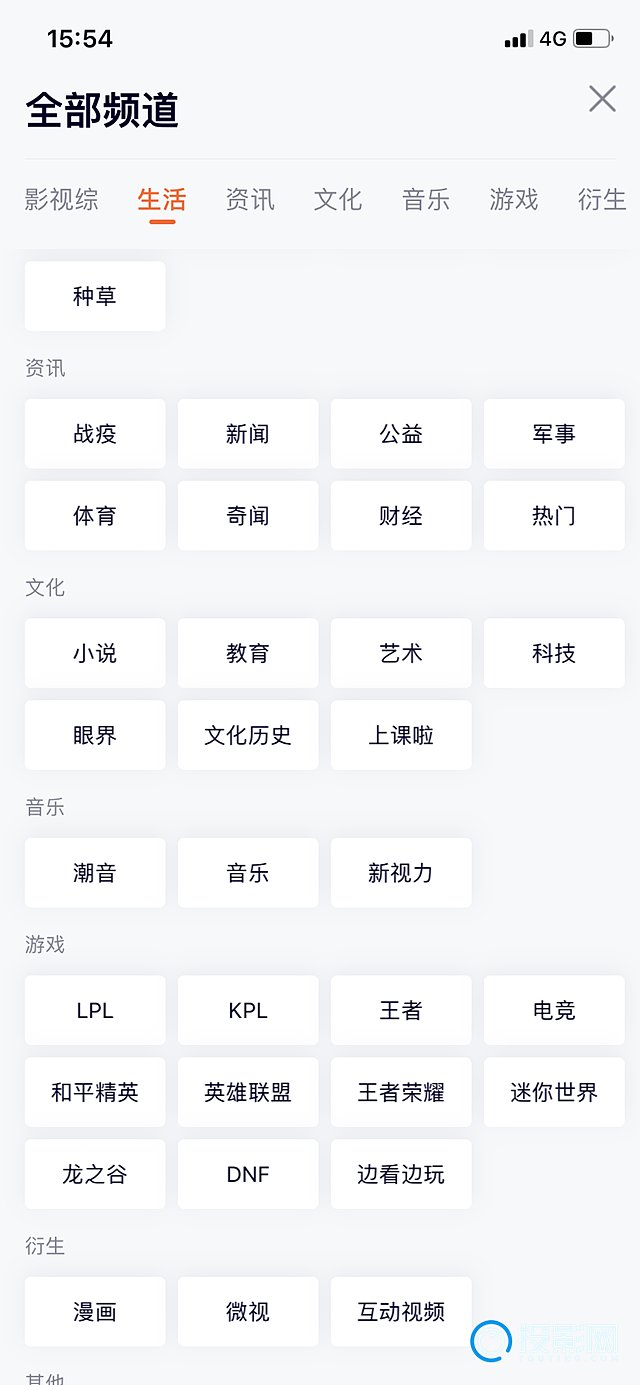Open the 英雄联盟 channel
The image size is (640, 1385).
click(248, 1092)
